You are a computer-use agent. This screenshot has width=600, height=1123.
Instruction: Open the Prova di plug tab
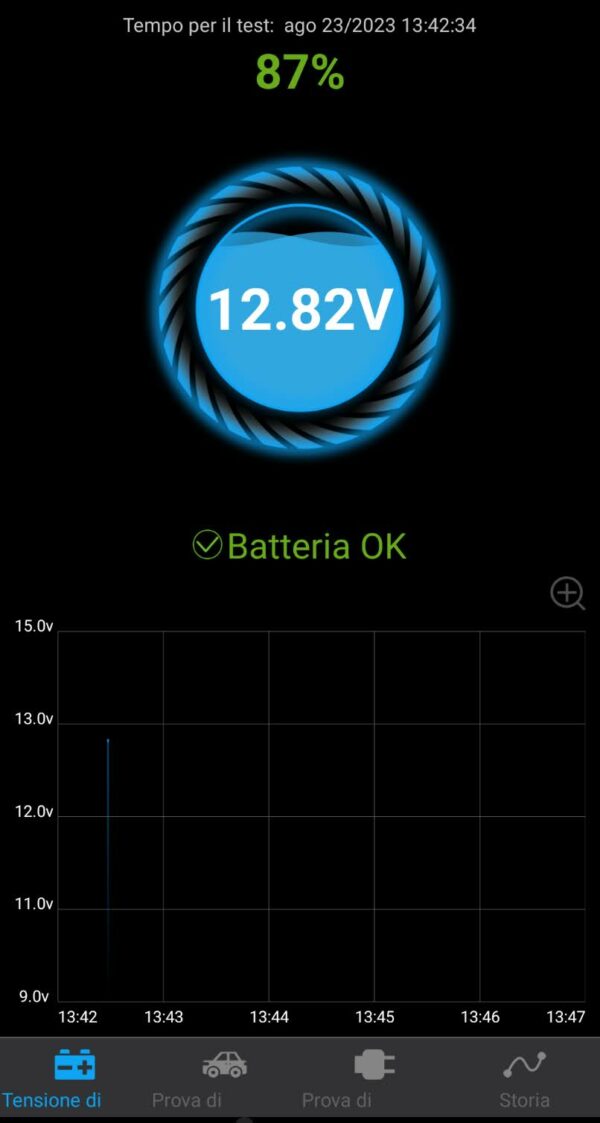point(337,1079)
